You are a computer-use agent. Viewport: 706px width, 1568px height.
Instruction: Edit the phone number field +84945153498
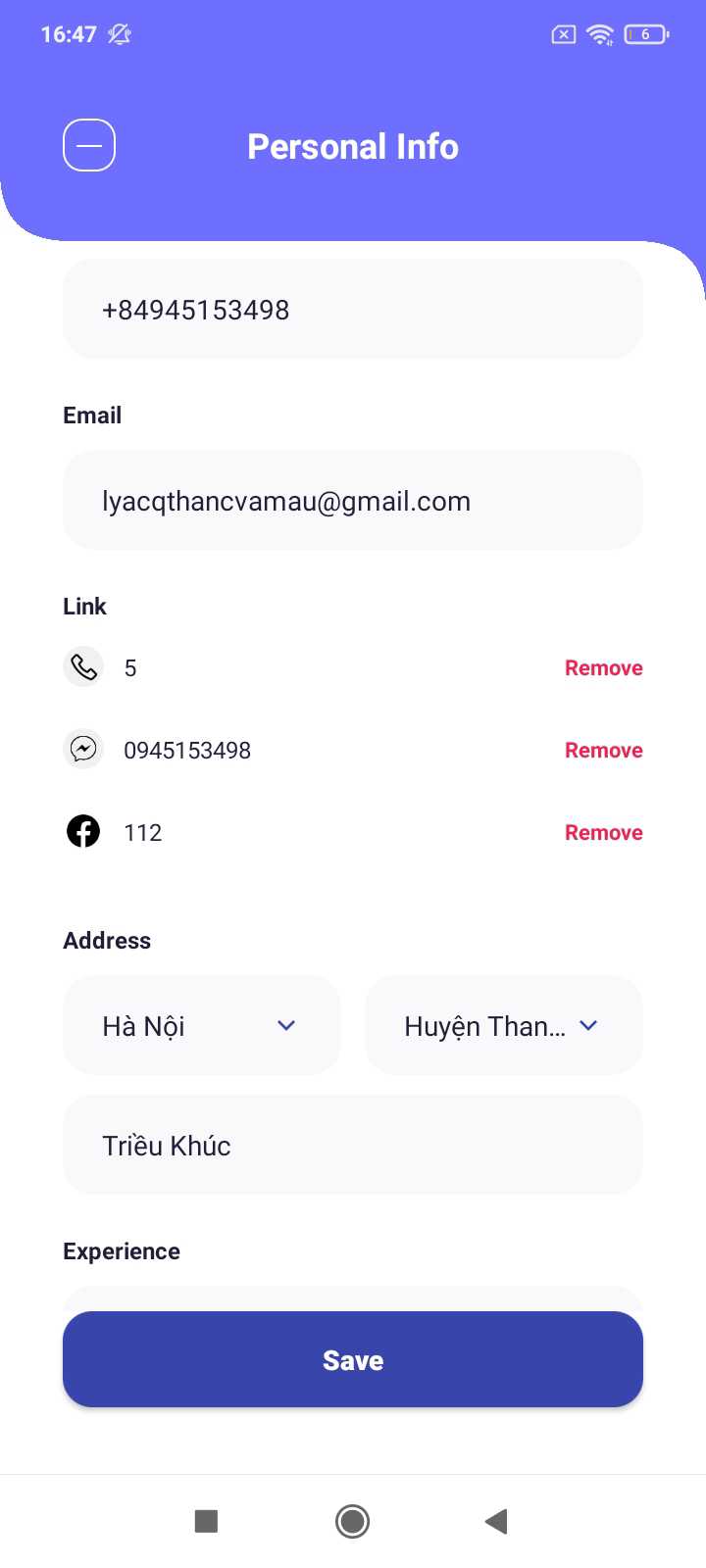pyautogui.click(x=352, y=310)
